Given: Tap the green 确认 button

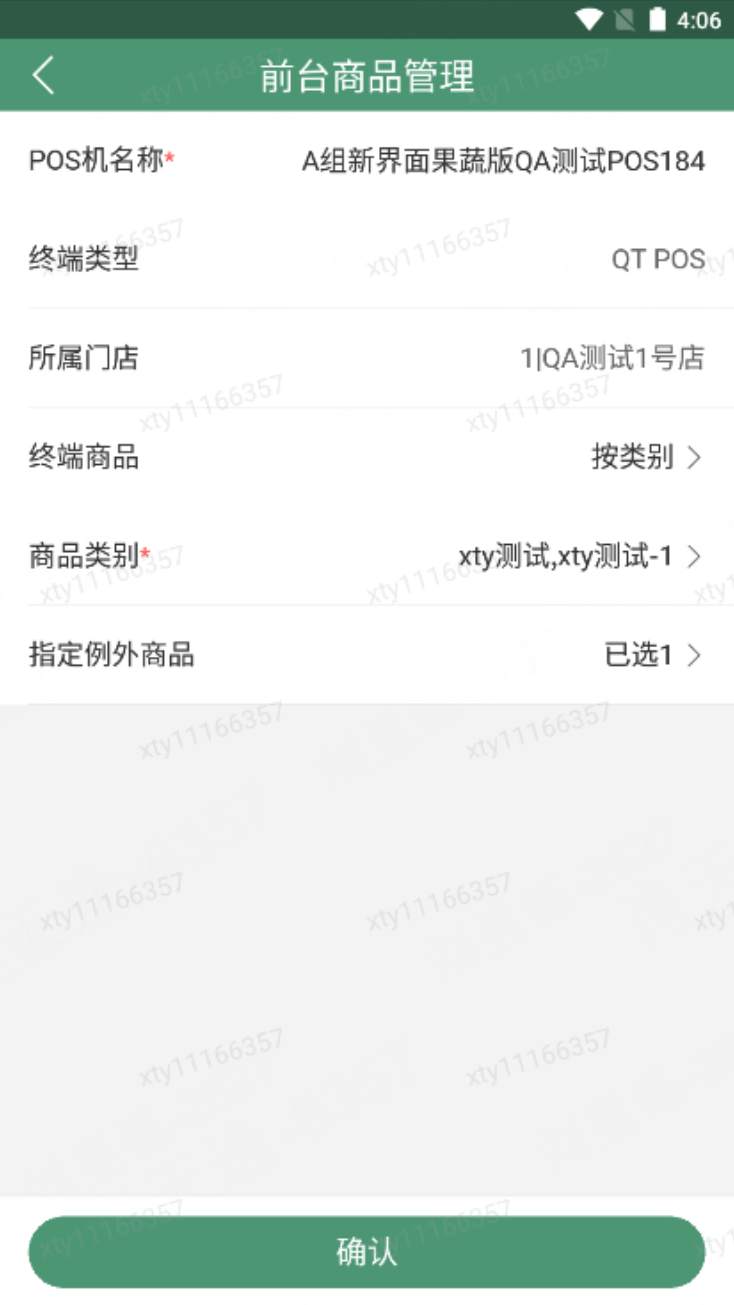Looking at the screenshot, I should (367, 1252).
